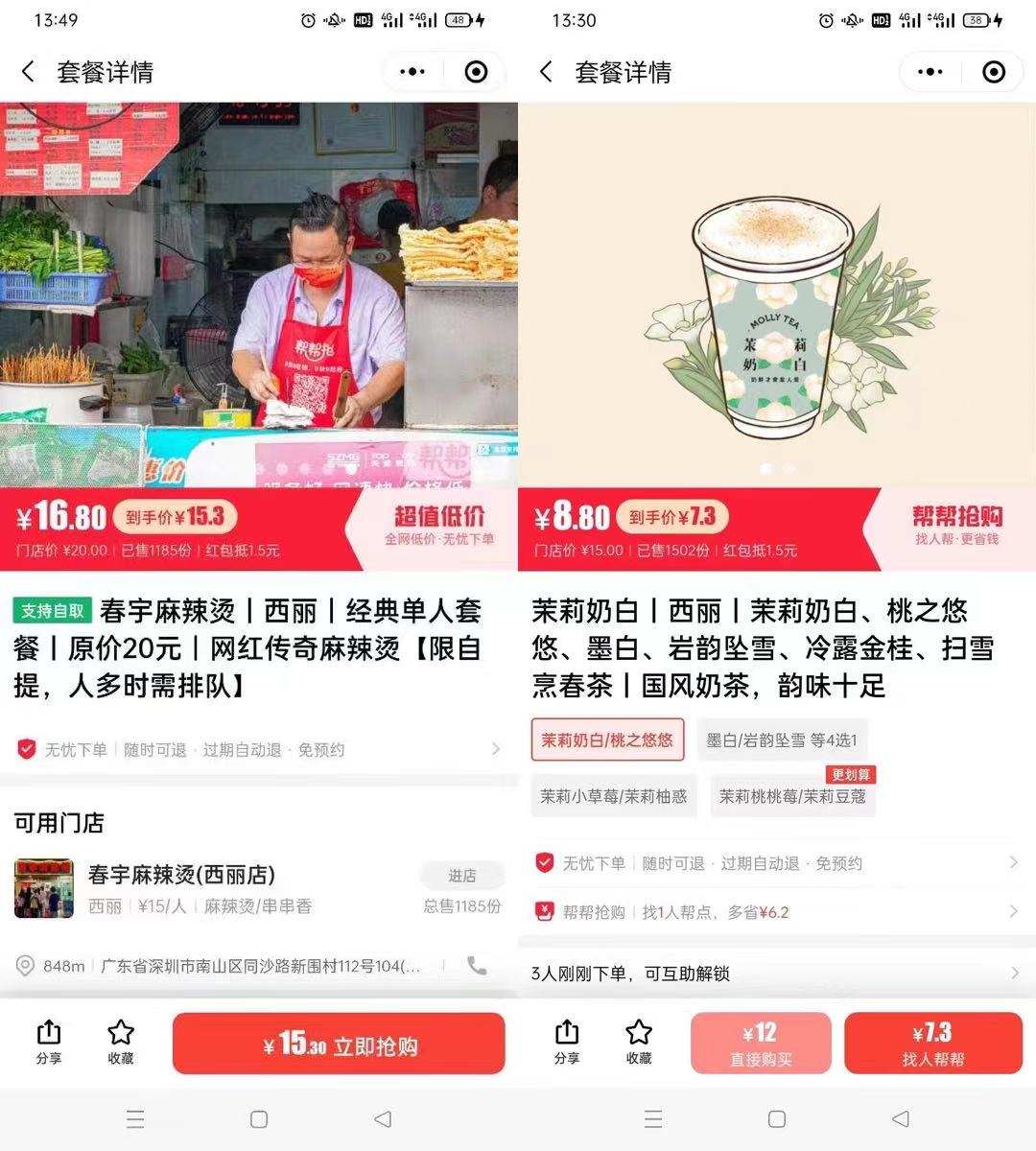Buy directly with ¥12 直接购买

[x=761, y=1044]
